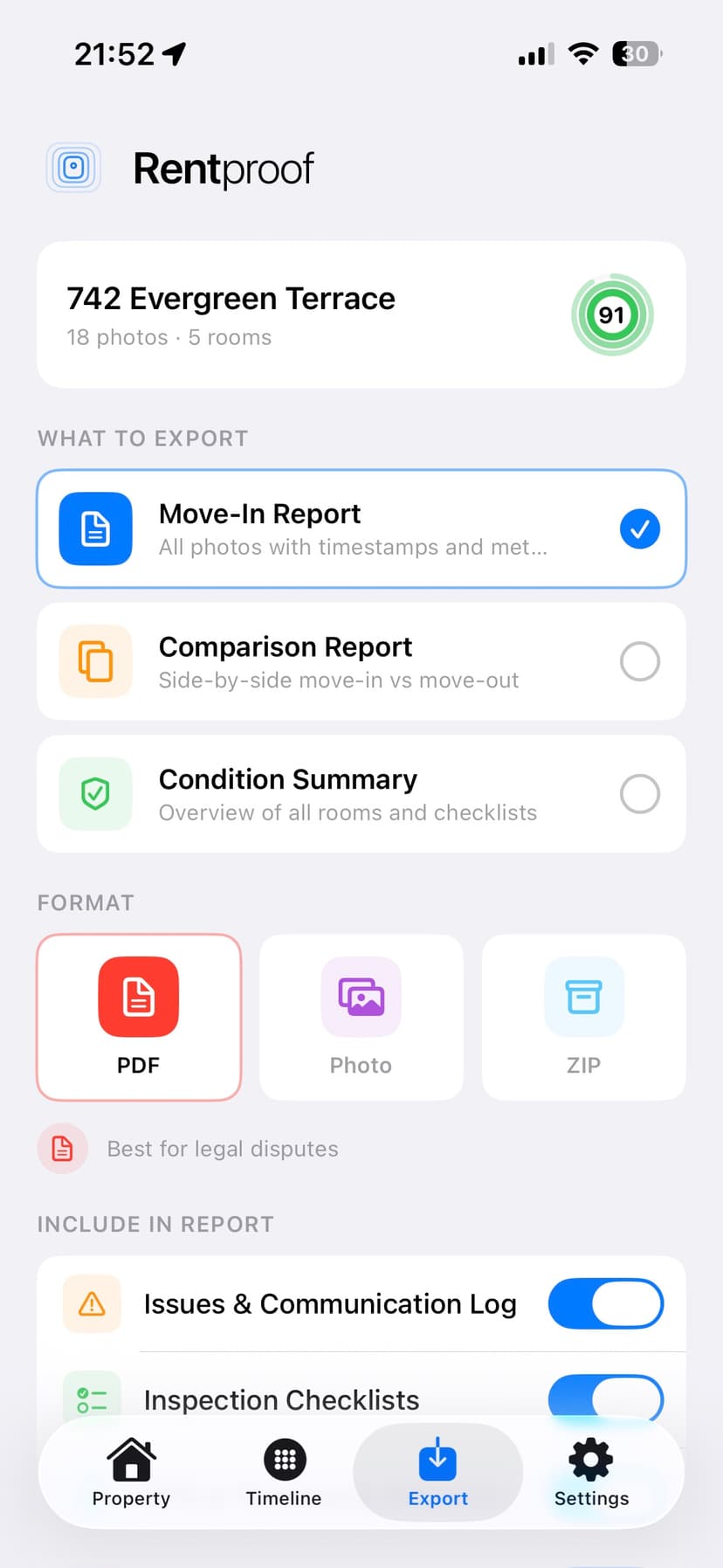Switch to the Timeline tab

284,1473
